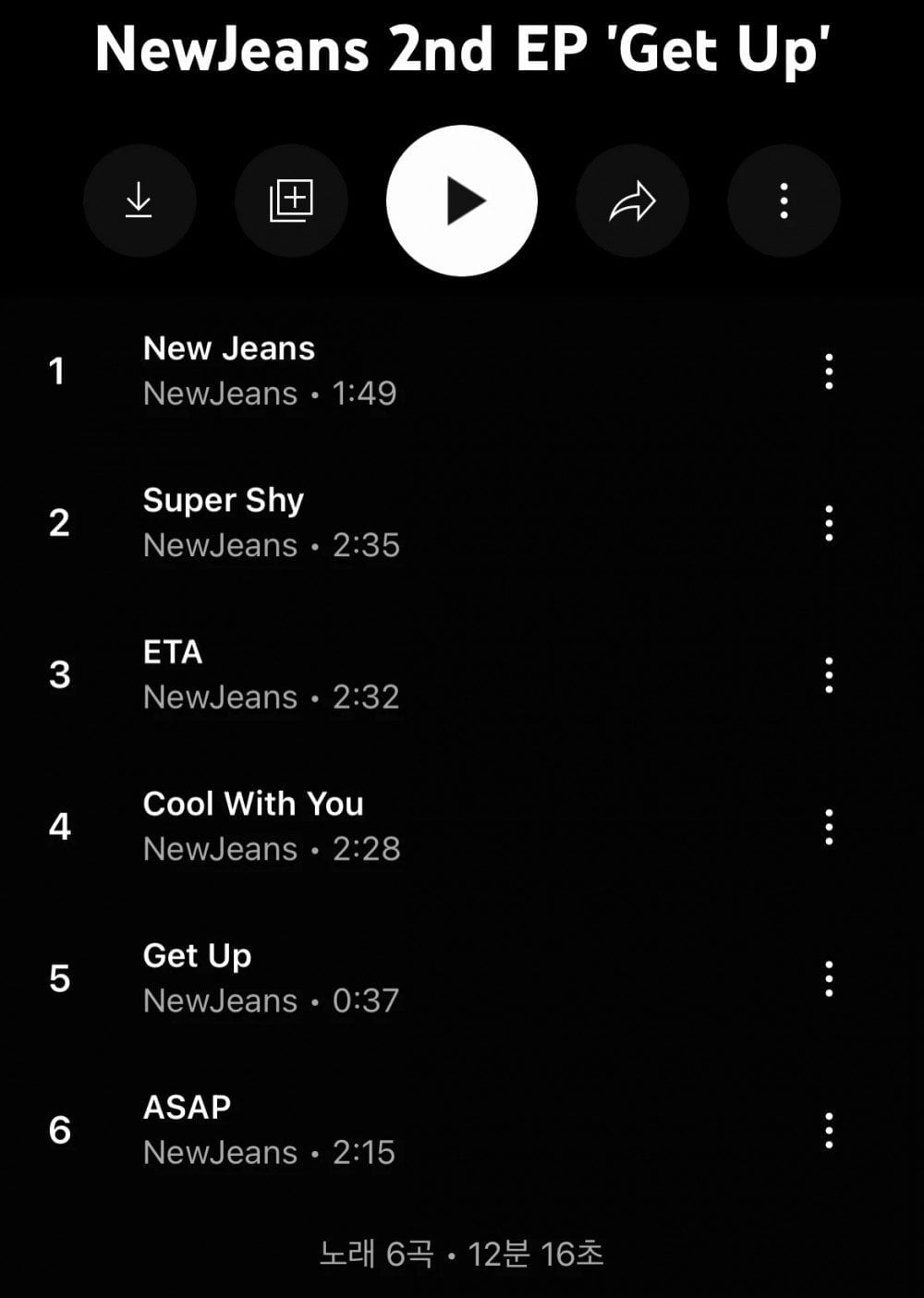This screenshot has height=1298, width=924.
Task: Open more options for Super Shy
Action: coord(829,523)
